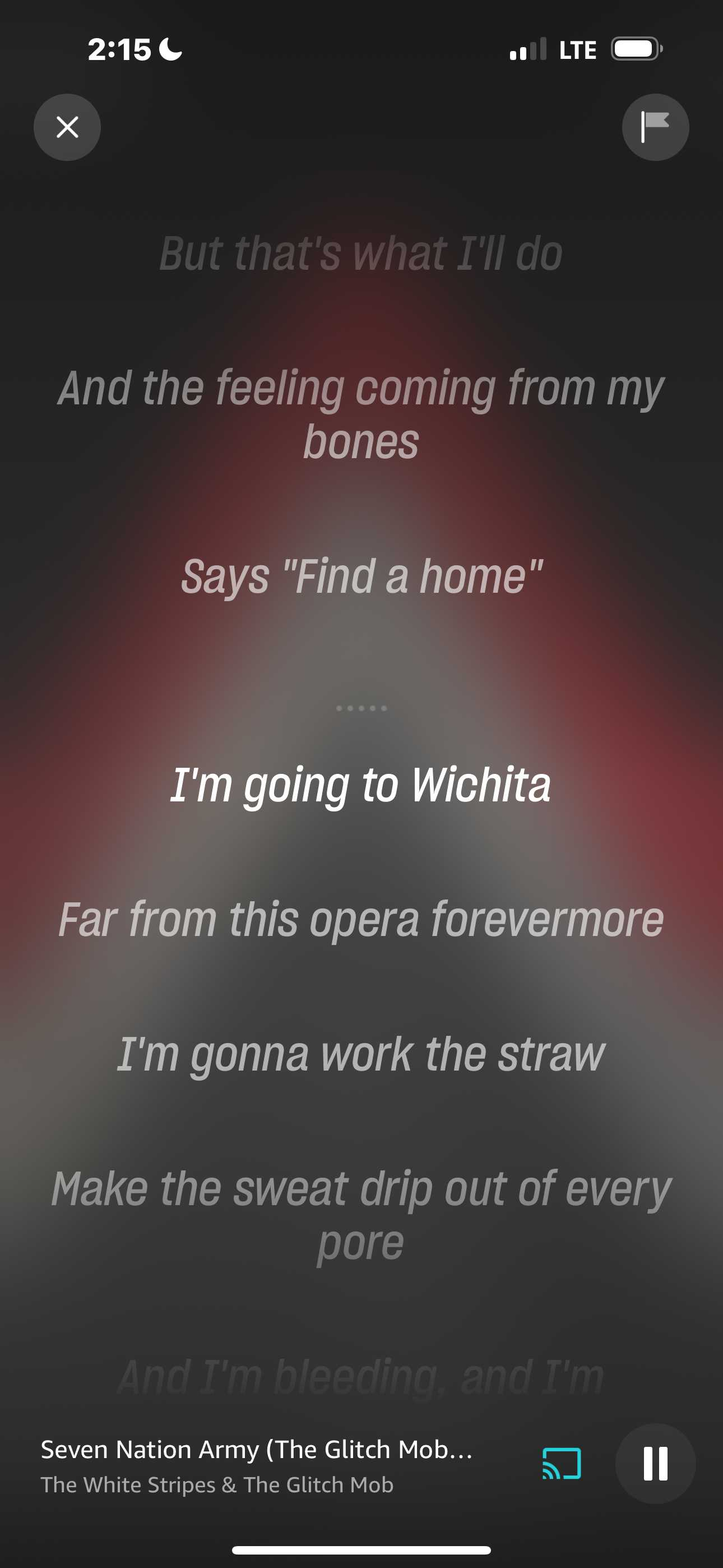The width and height of the screenshot is (723, 1568).
Task: Open the cast to device option
Action: click(562, 1463)
